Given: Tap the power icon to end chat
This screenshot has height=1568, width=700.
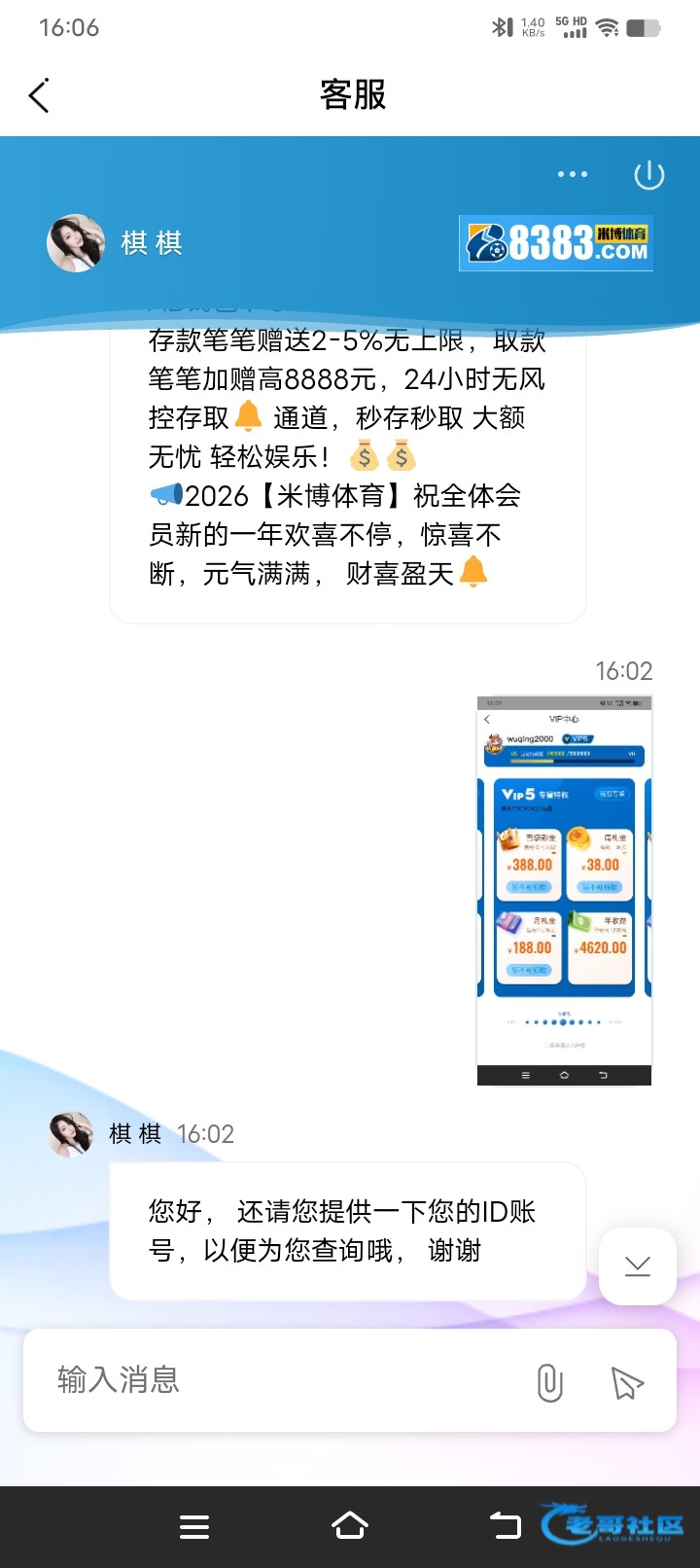Looking at the screenshot, I should pyautogui.click(x=648, y=175).
